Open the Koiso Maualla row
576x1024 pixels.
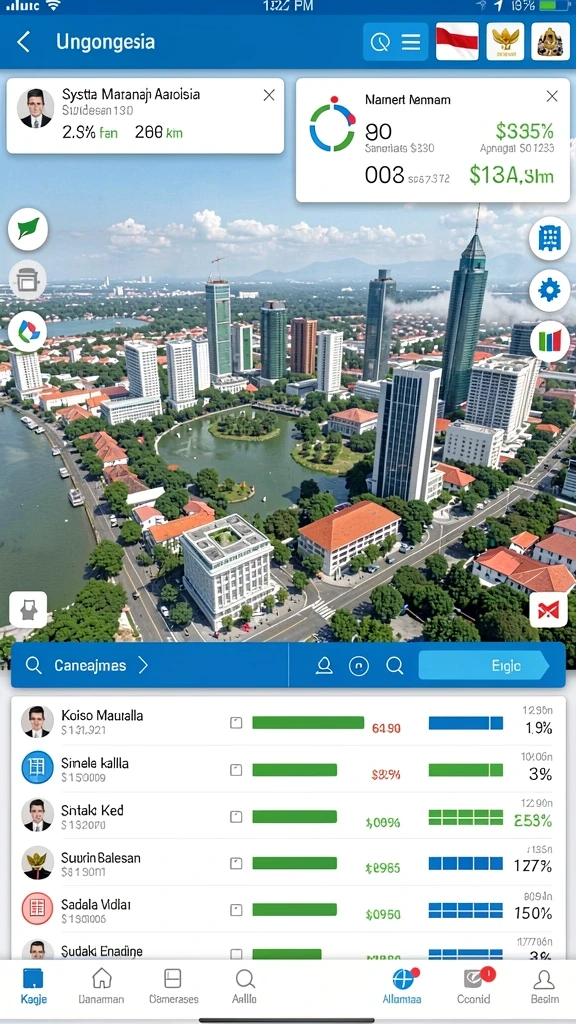[288, 722]
